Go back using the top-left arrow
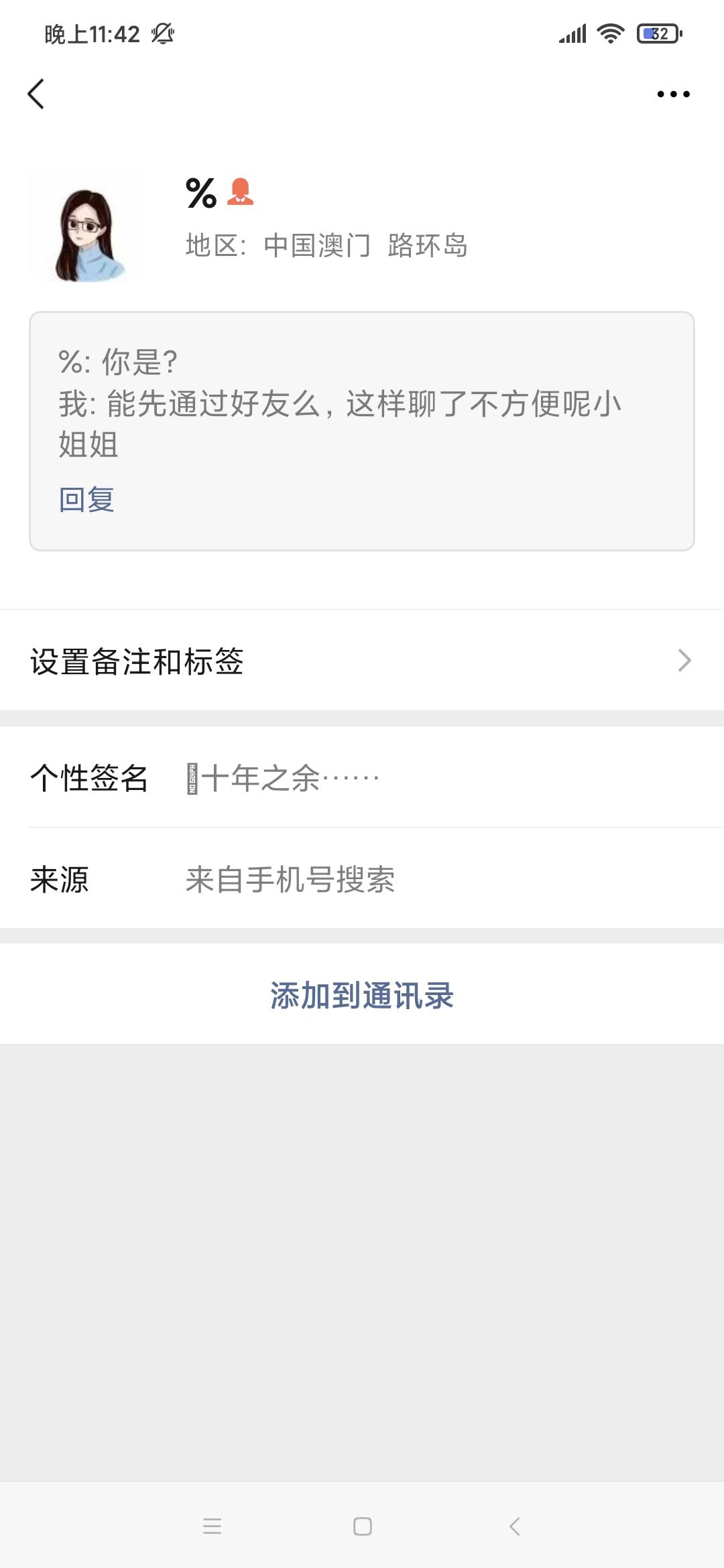Image resolution: width=724 pixels, height=1568 pixels. coord(36,94)
